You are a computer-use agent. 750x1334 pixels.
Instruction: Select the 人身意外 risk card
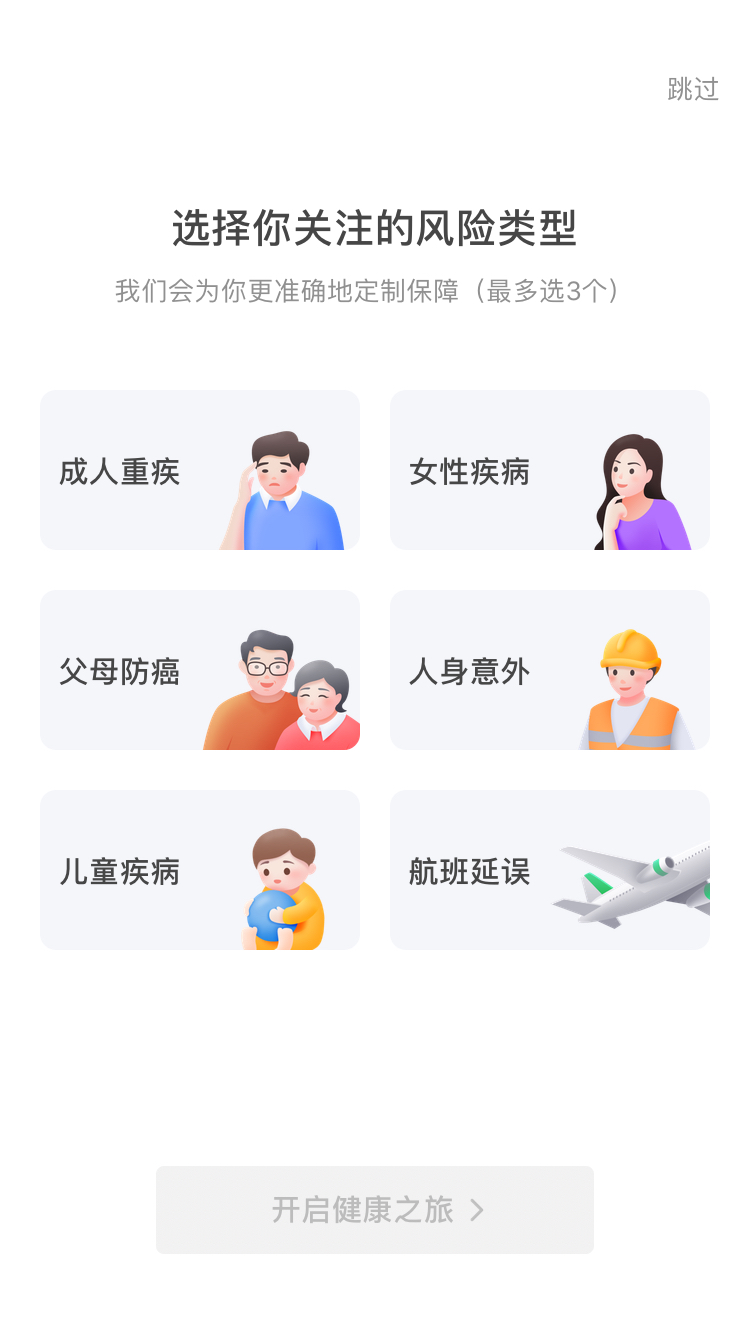(x=550, y=670)
